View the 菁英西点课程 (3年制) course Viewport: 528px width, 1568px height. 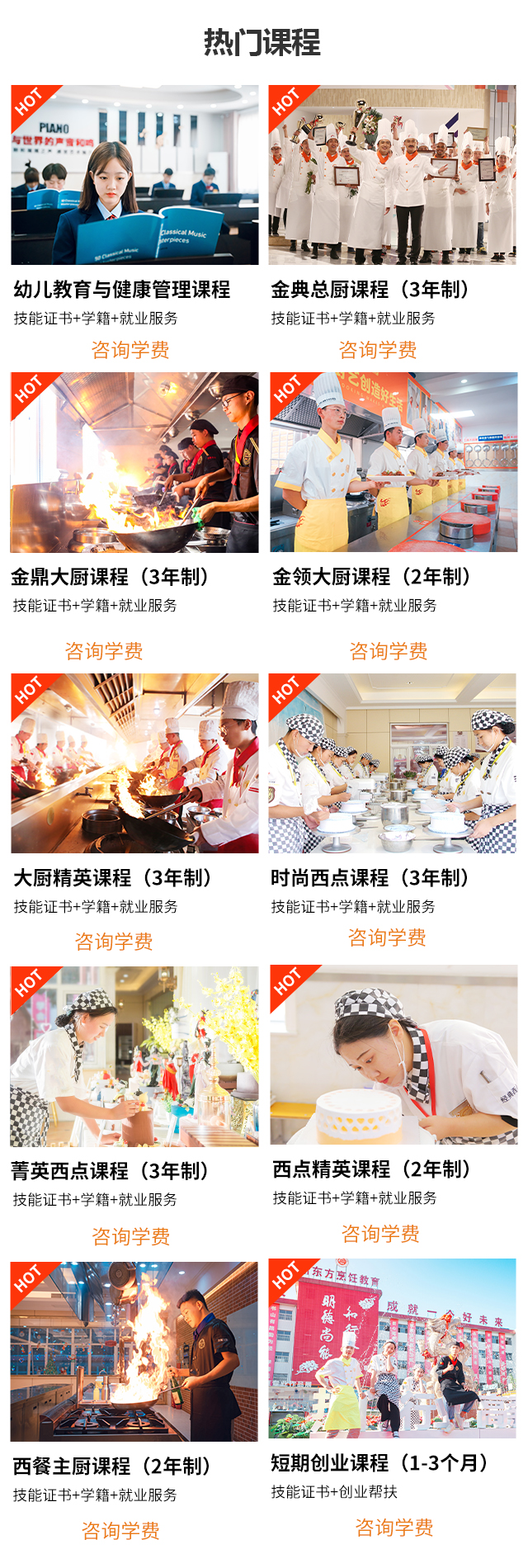134,1056
